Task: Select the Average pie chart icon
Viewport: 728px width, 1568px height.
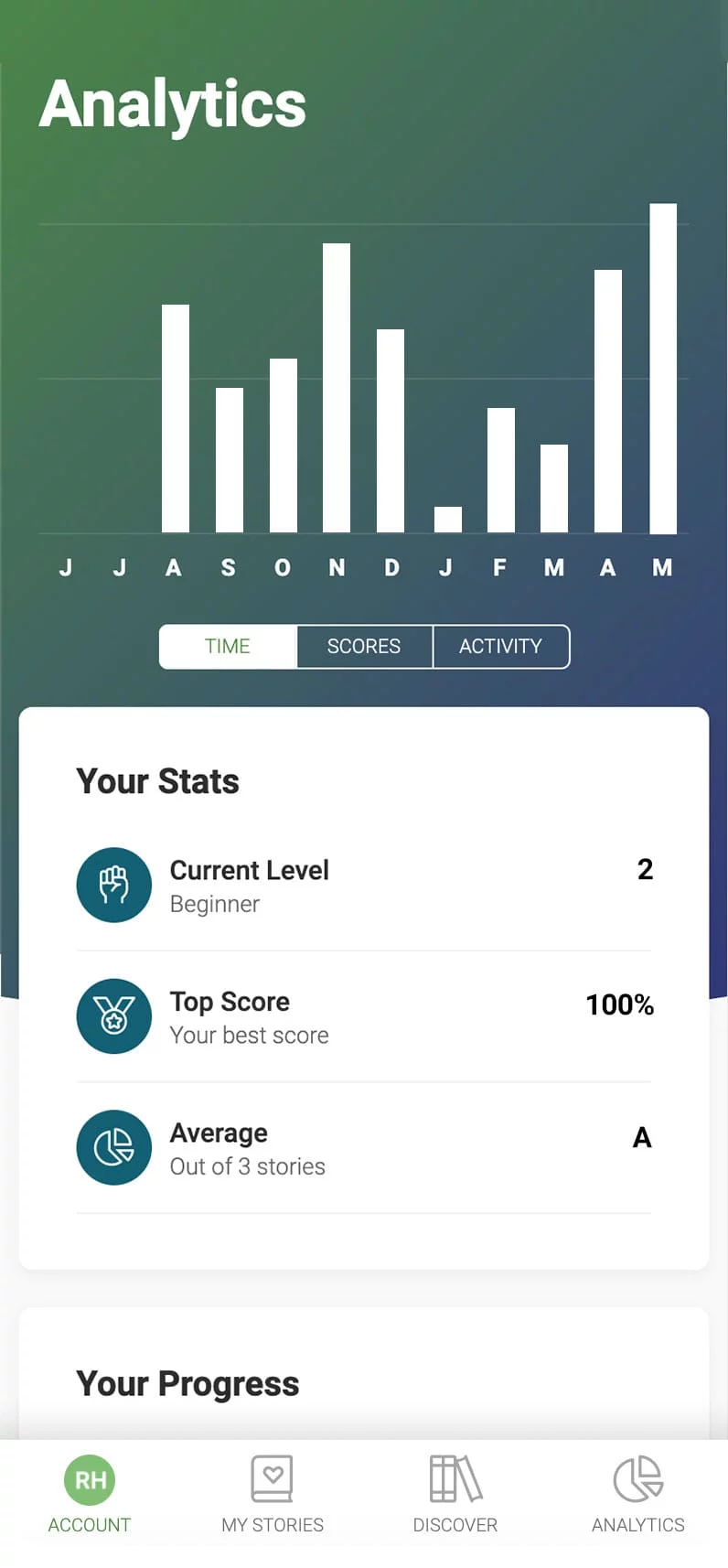Action: point(113,1148)
